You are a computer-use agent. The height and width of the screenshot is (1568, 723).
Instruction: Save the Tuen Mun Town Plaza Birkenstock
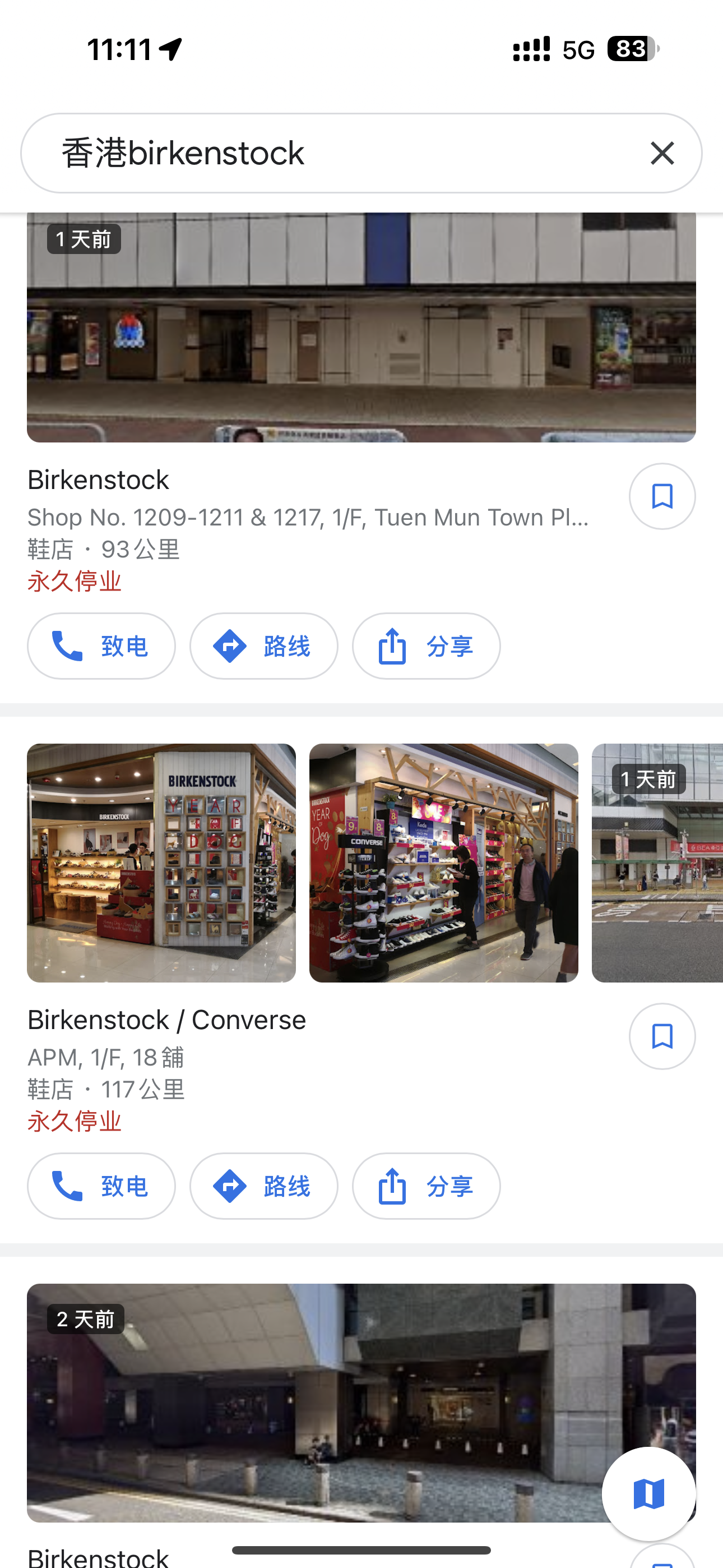pyautogui.click(x=661, y=496)
